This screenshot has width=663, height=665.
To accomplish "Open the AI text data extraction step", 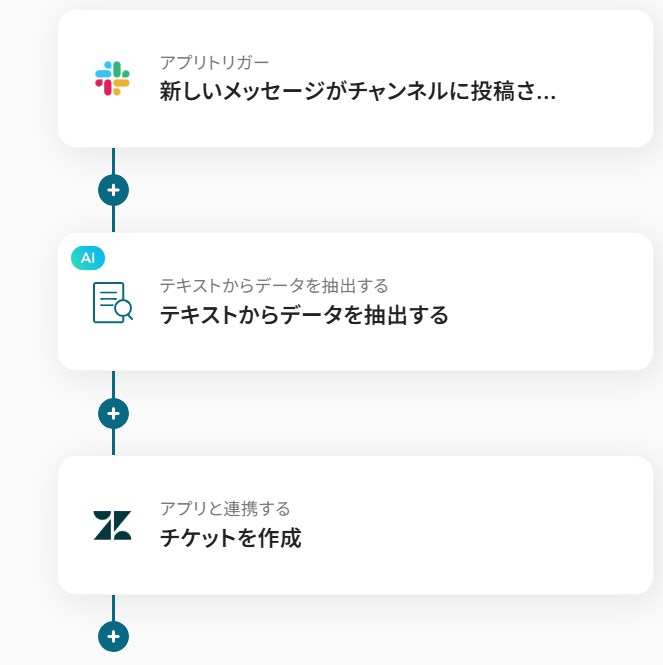I will tap(355, 302).
